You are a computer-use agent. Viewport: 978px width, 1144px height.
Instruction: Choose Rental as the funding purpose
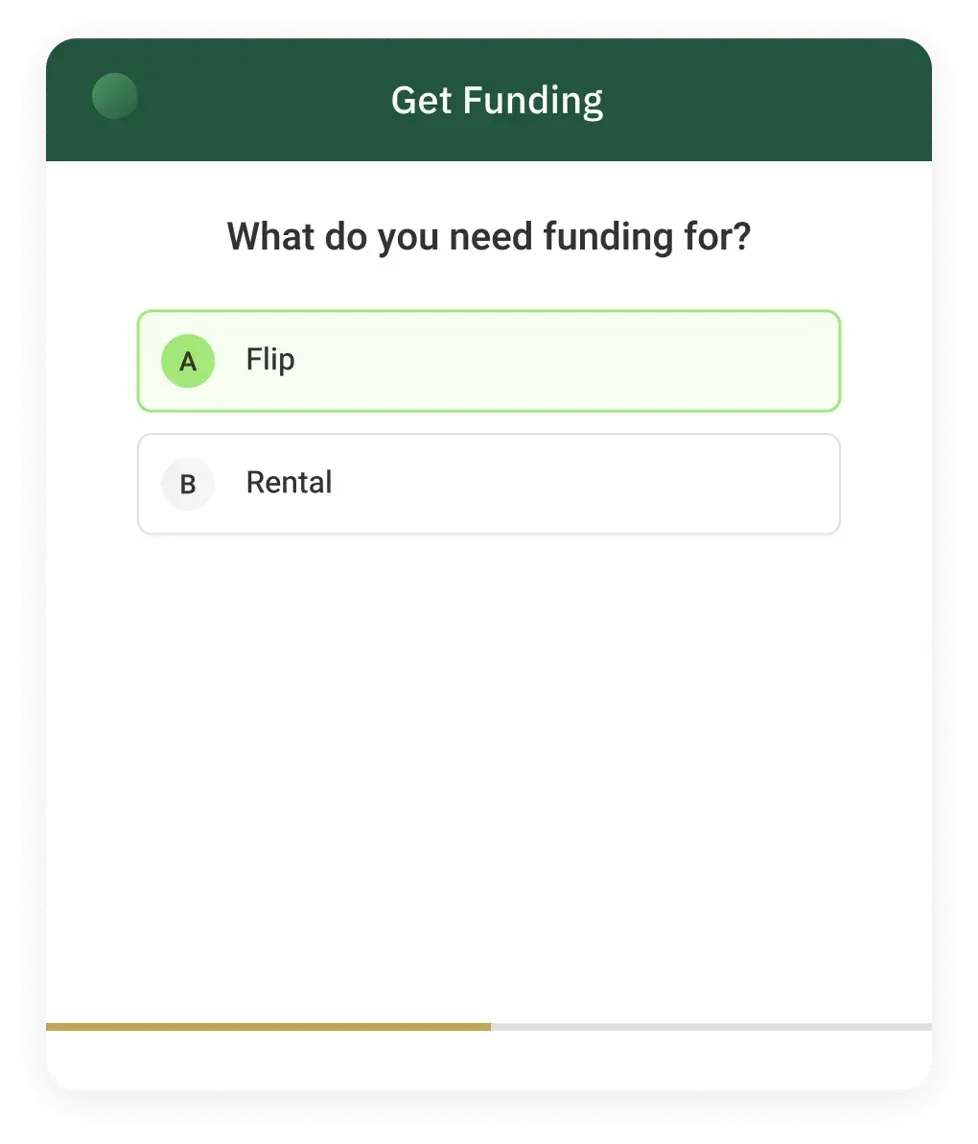(488, 484)
